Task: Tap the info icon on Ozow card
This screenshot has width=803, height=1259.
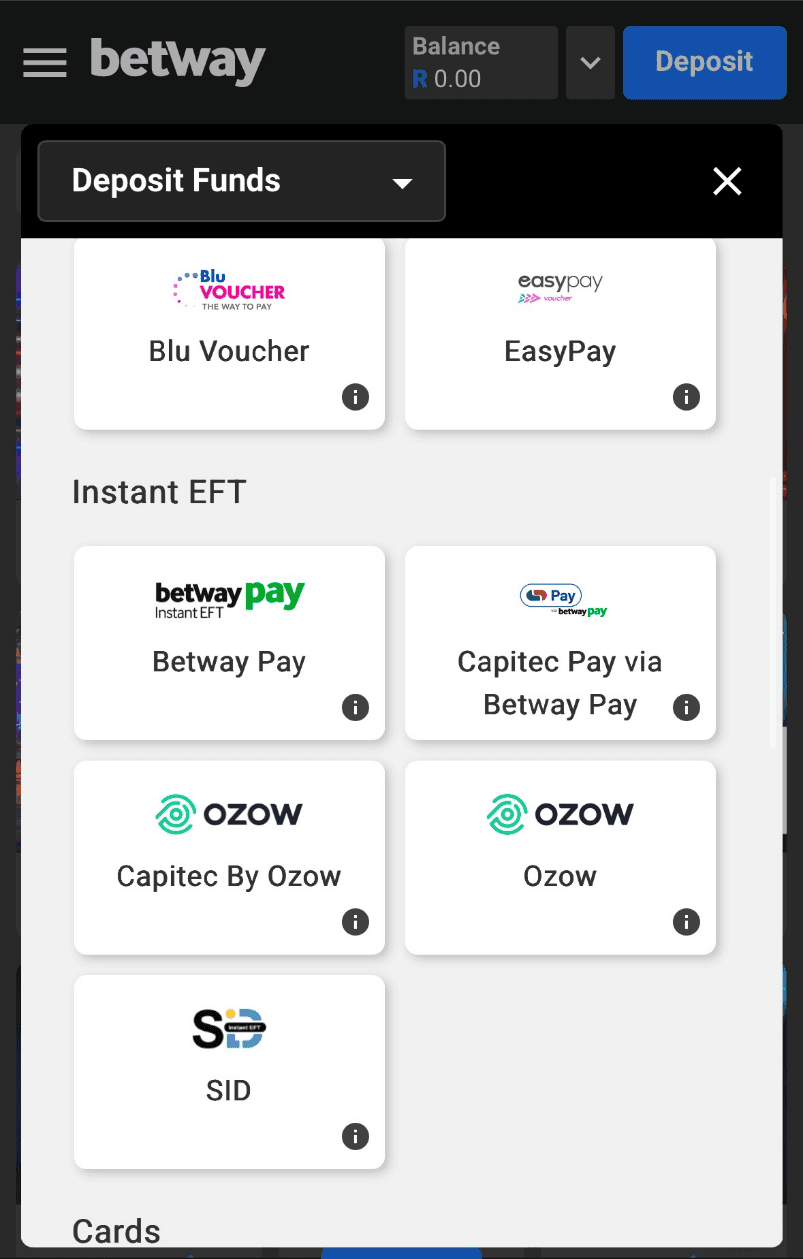Action: click(686, 922)
